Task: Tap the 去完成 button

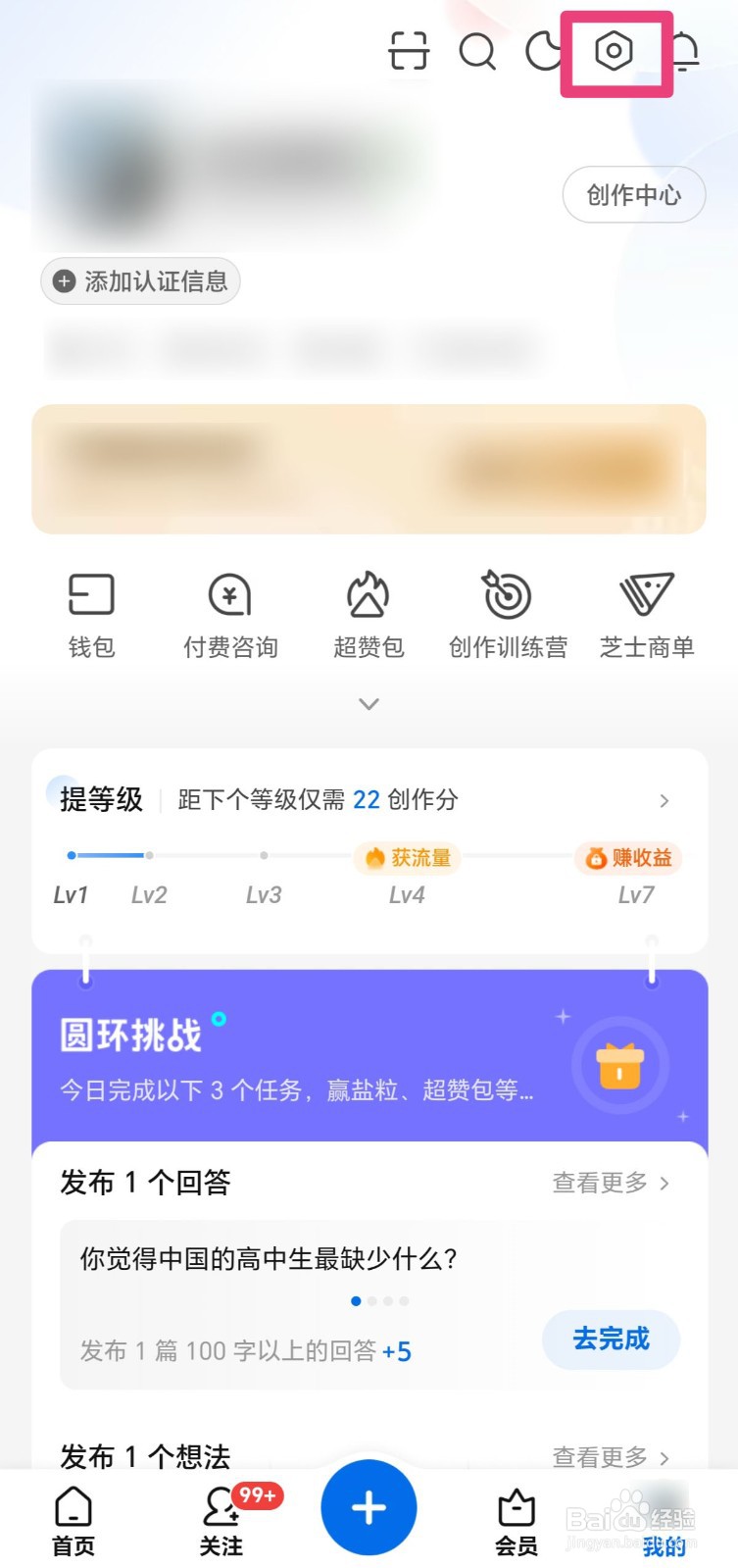Action: (x=611, y=1340)
